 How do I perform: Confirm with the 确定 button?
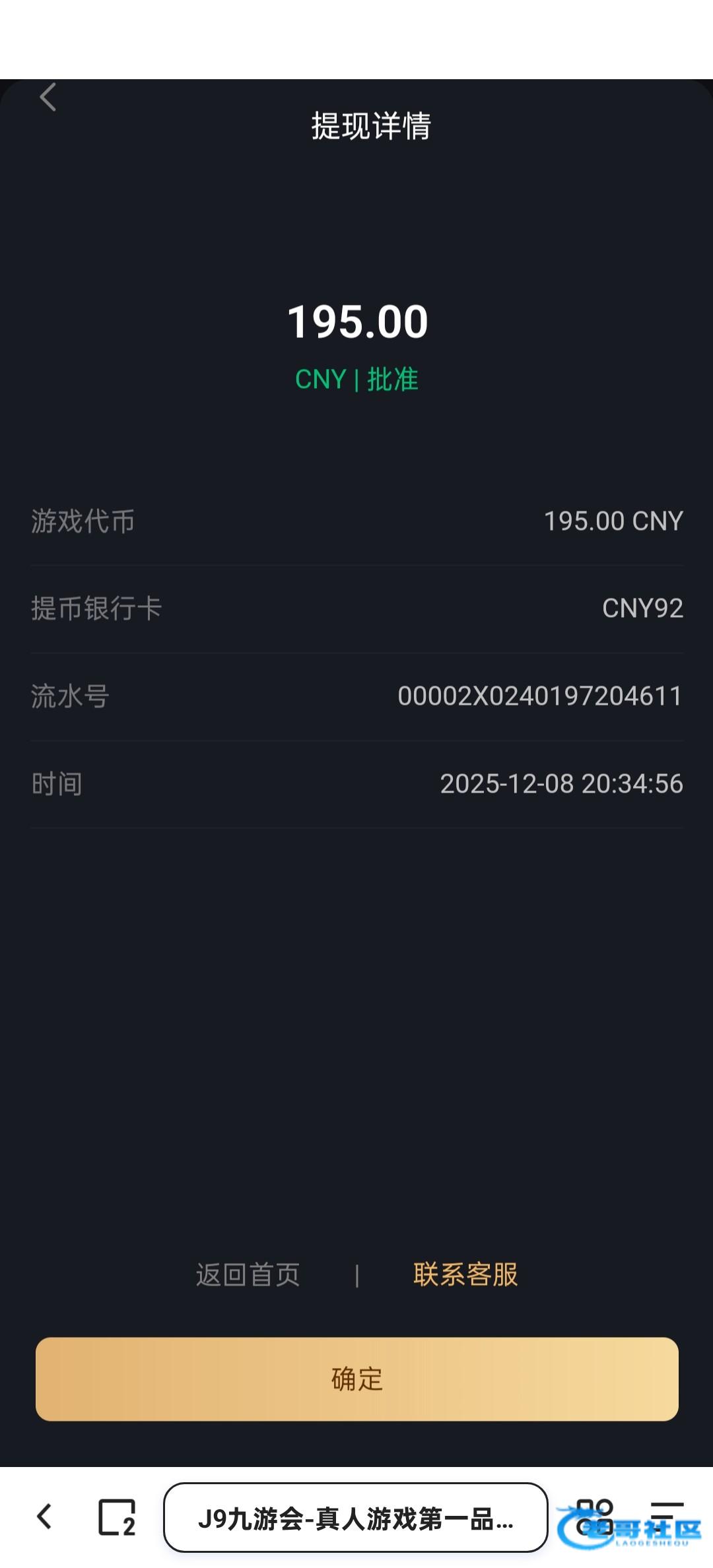click(x=356, y=1379)
